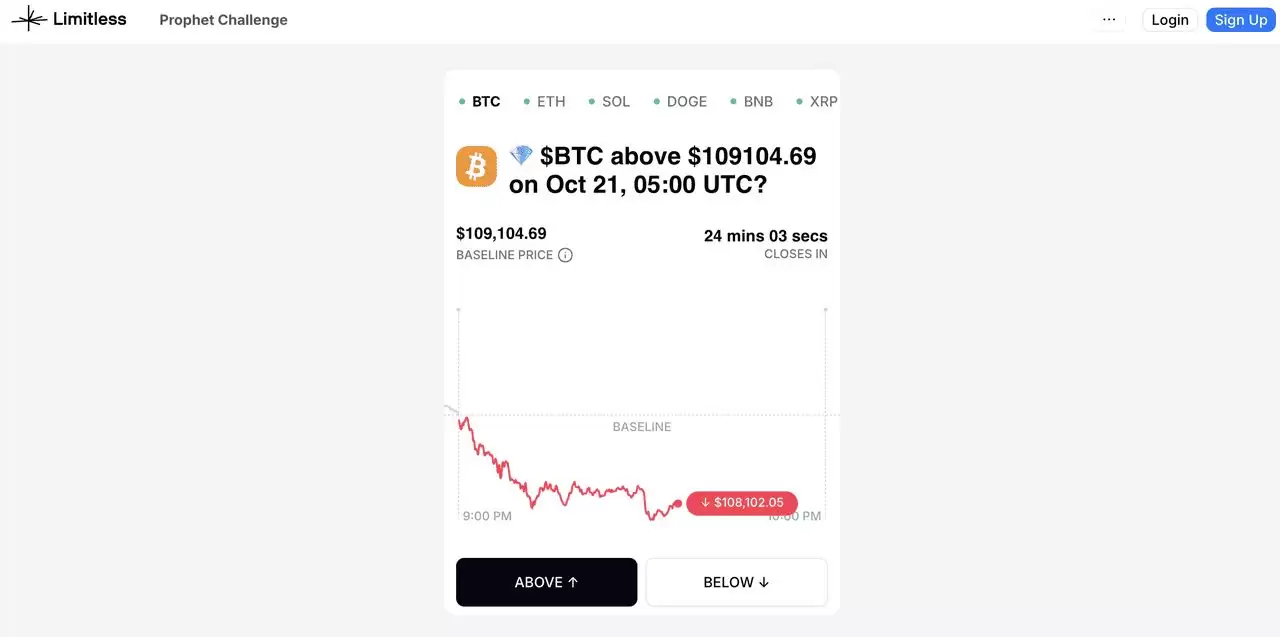The width and height of the screenshot is (1280, 637).
Task: Tap the Login button
Action: 1169,20
